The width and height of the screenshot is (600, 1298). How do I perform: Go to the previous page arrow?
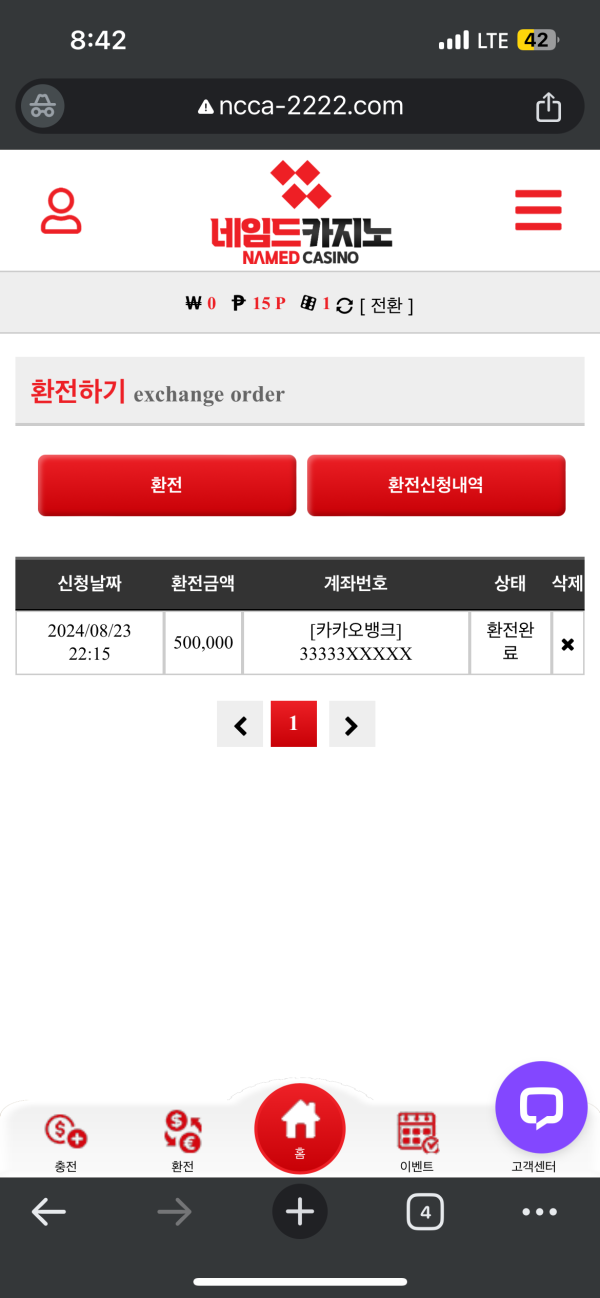coord(240,724)
